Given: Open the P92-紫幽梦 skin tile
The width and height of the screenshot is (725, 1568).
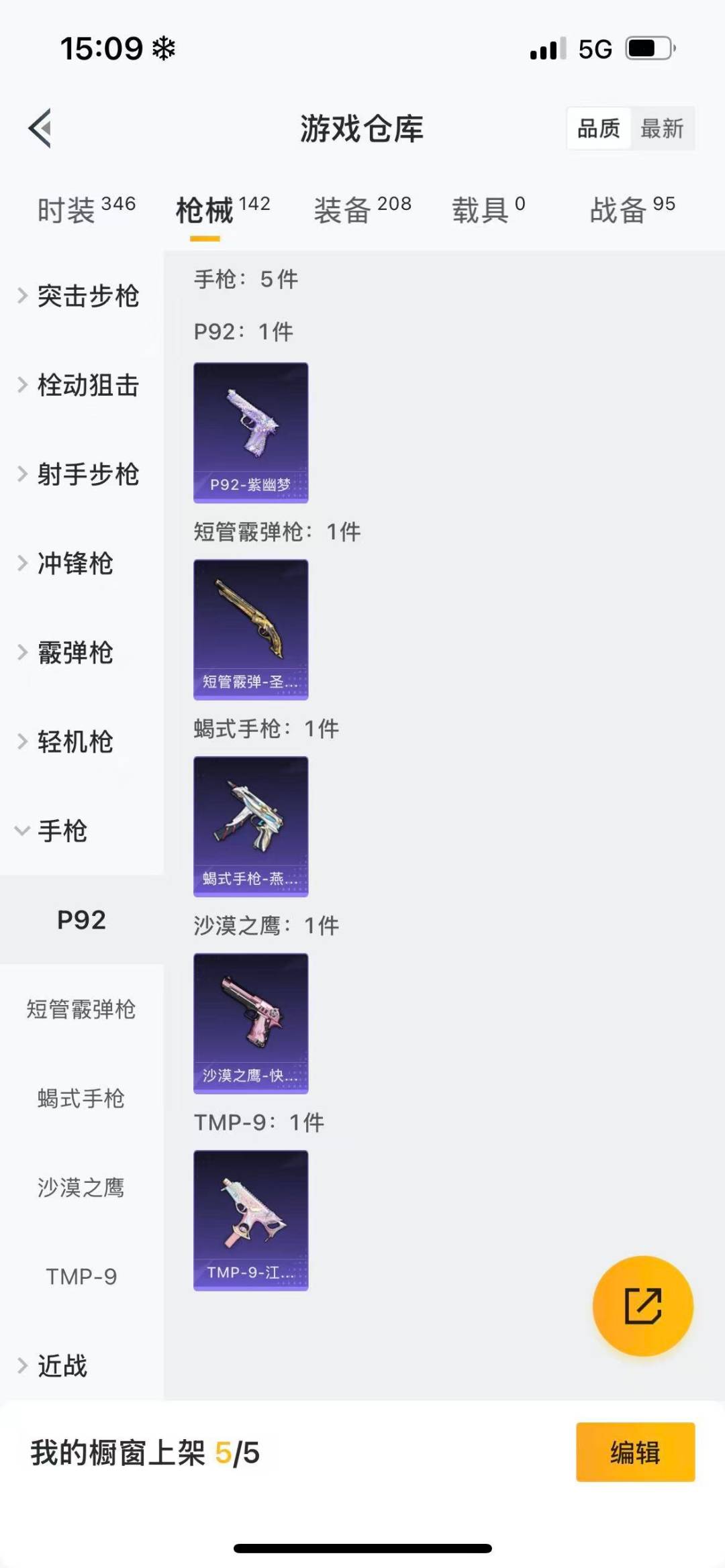Looking at the screenshot, I should click(251, 432).
